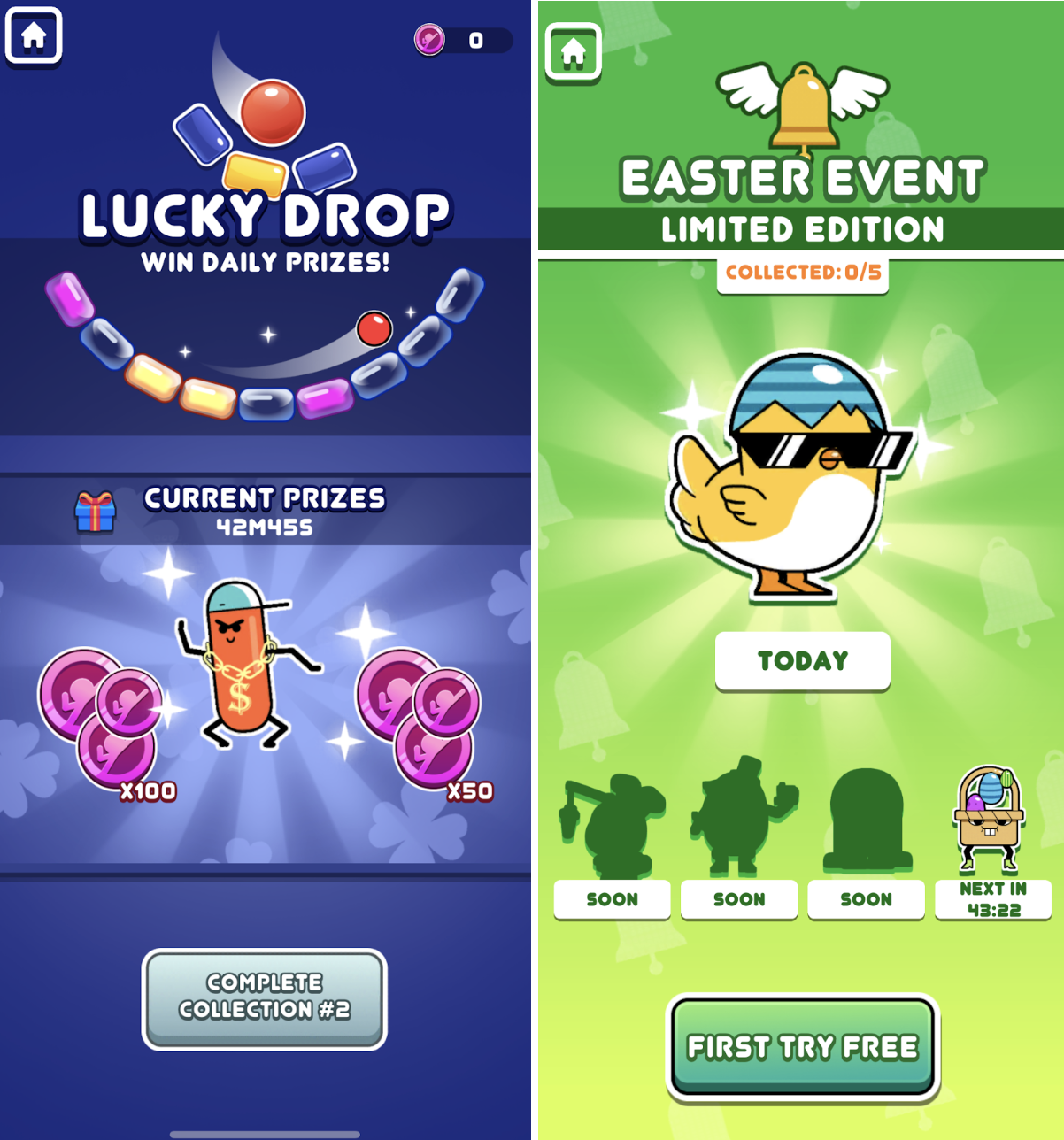Tap the First Try Free button
This screenshot has width=1064, height=1140.
[802, 1047]
